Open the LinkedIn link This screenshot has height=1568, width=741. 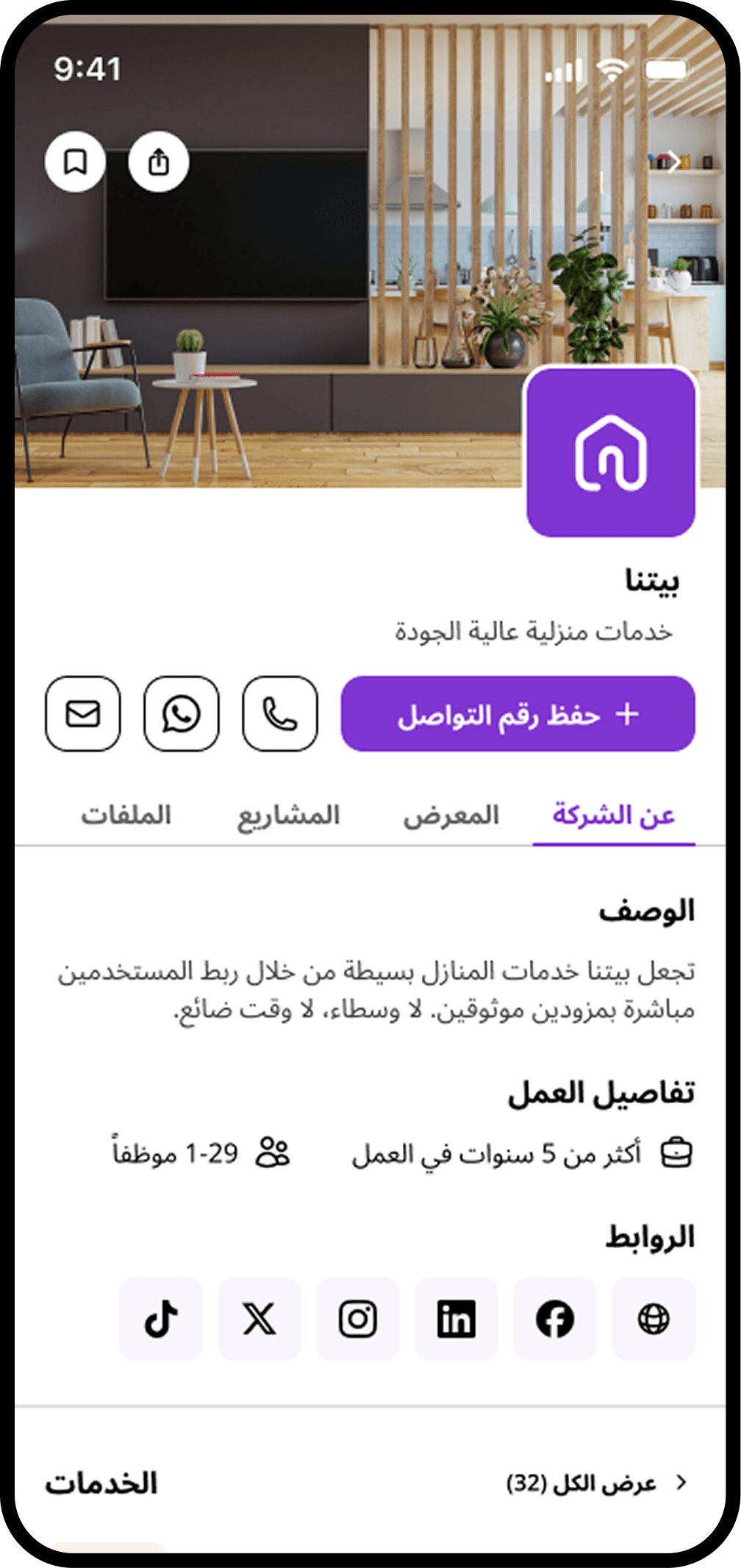pos(456,1319)
